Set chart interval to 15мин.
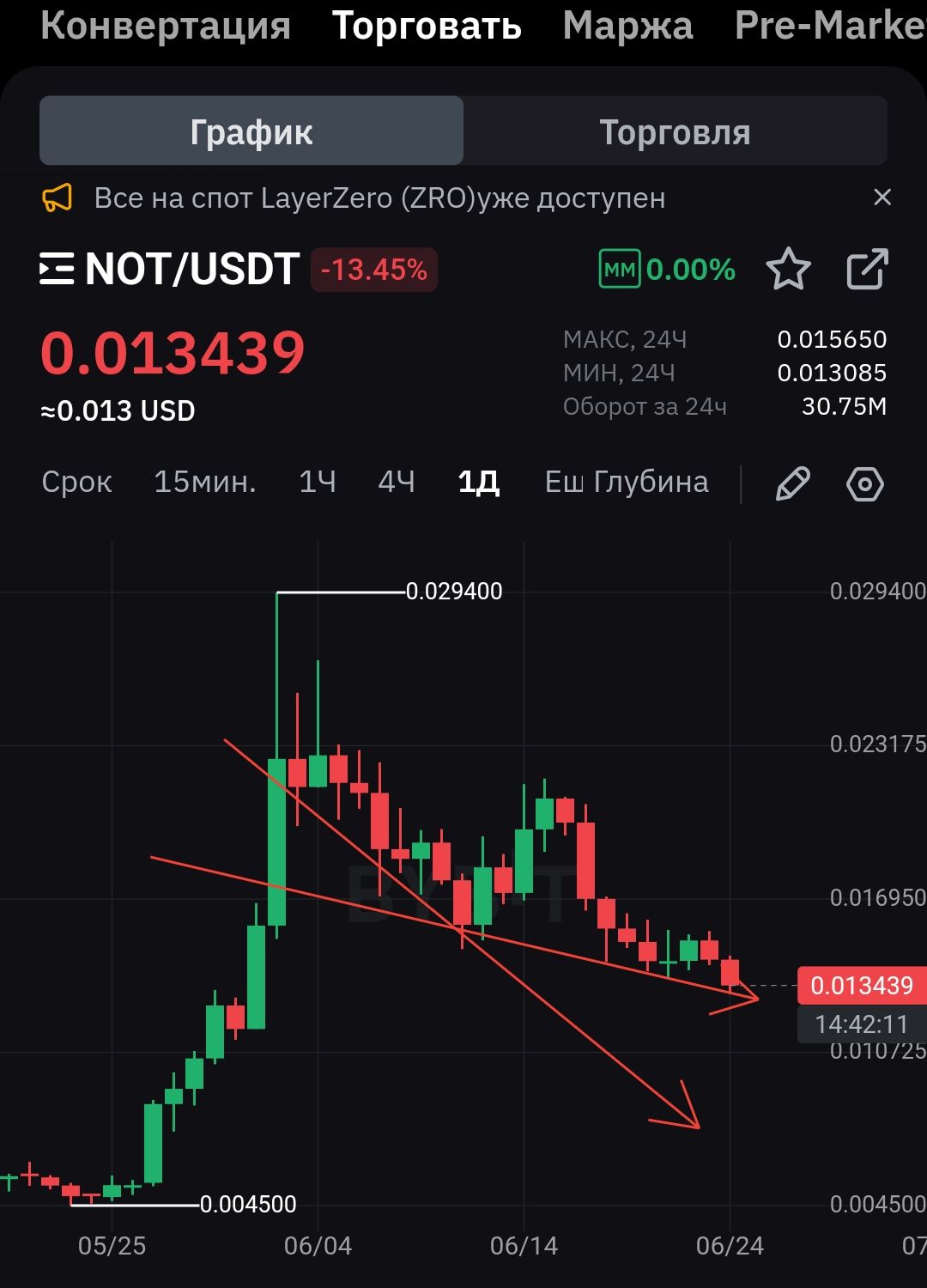 [204, 483]
